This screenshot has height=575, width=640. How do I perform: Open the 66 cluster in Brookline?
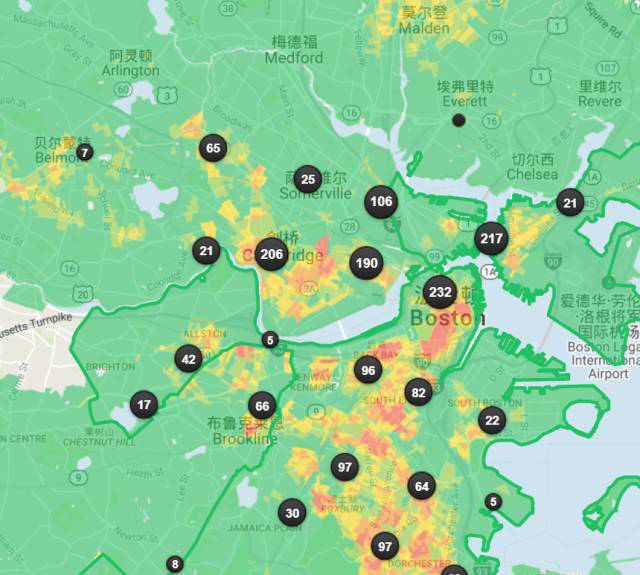pos(262,405)
